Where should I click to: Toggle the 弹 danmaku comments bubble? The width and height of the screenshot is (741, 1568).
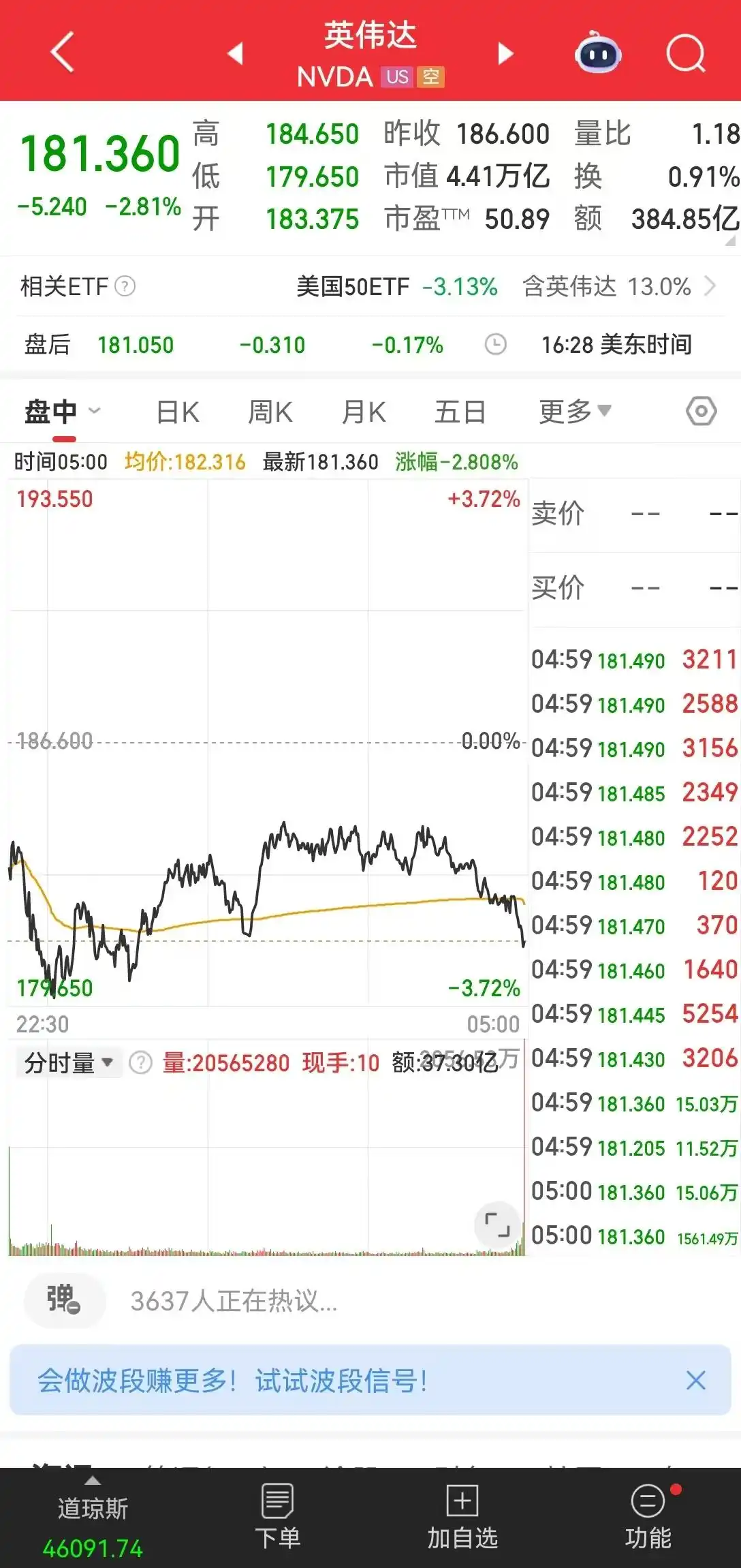point(65,1300)
